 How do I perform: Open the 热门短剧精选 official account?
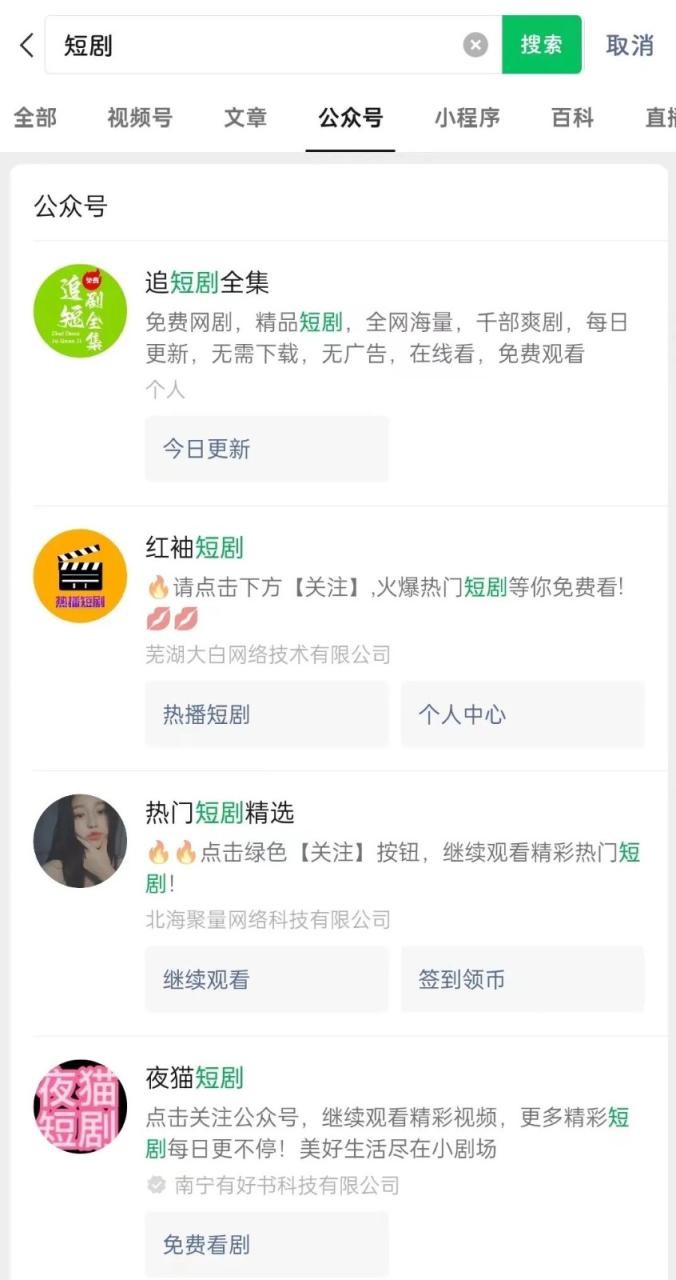click(x=220, y=813)
